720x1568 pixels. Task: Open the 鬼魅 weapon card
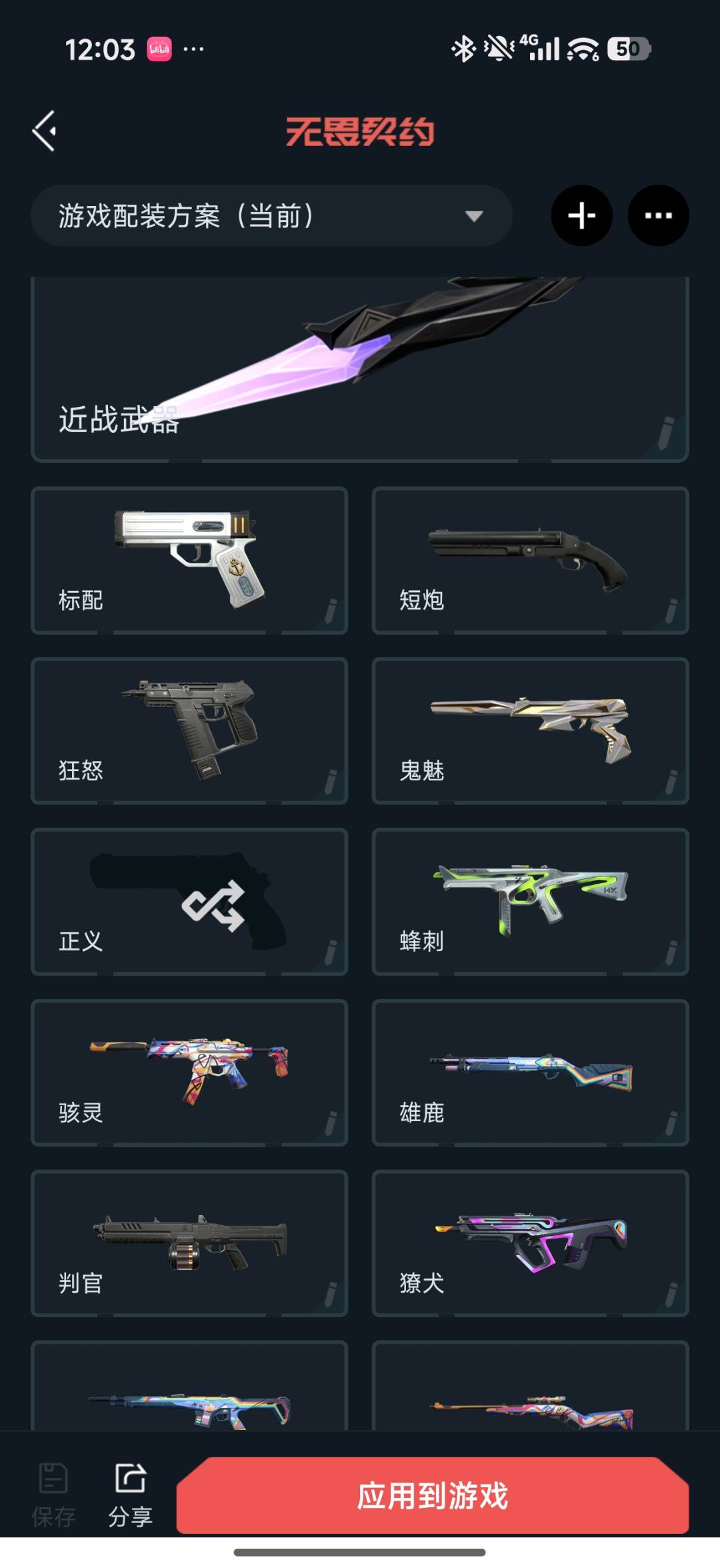click(530, 731)
